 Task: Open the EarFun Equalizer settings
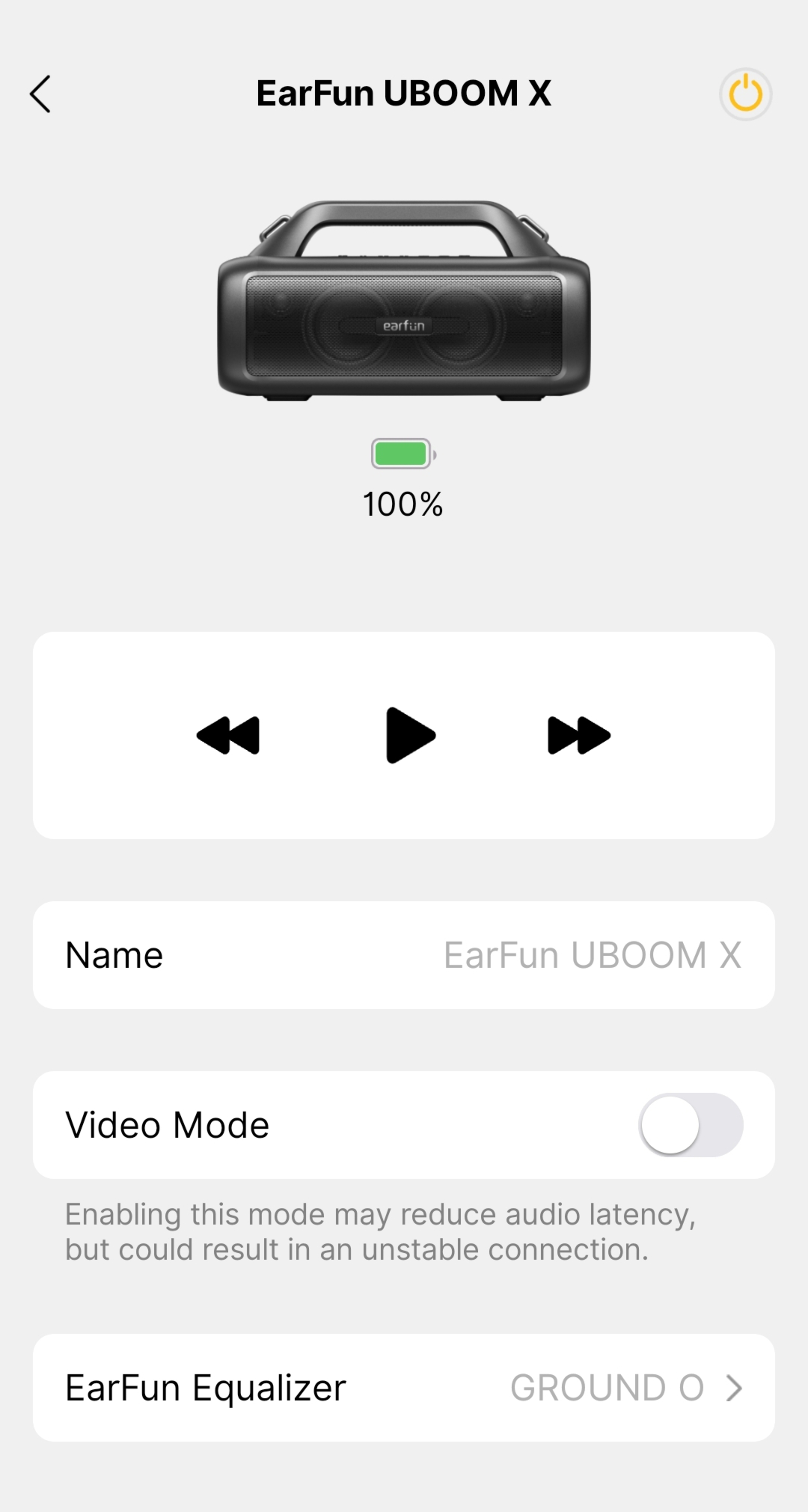[404, 1388]
